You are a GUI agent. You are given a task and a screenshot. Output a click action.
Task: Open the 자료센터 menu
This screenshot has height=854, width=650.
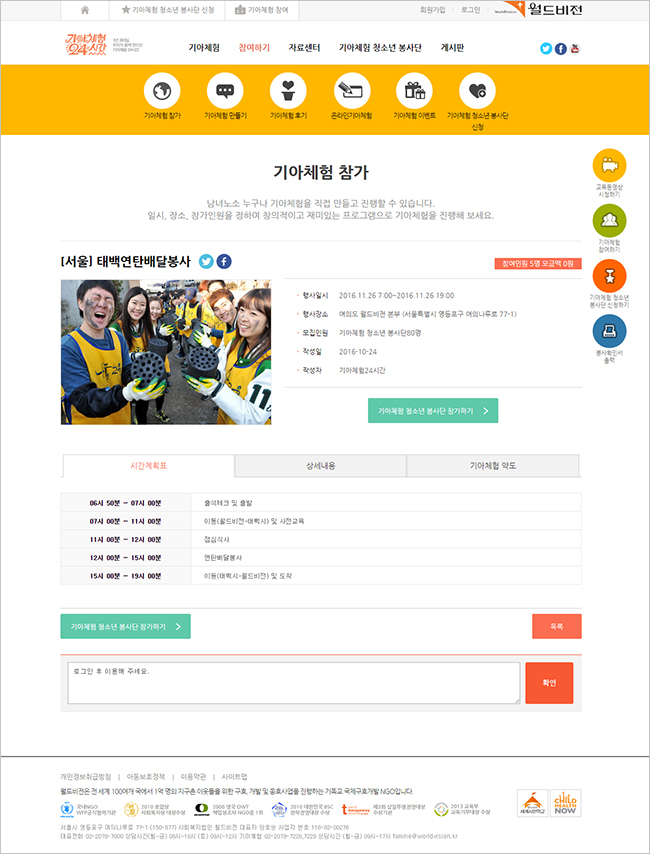click(304, 47)
